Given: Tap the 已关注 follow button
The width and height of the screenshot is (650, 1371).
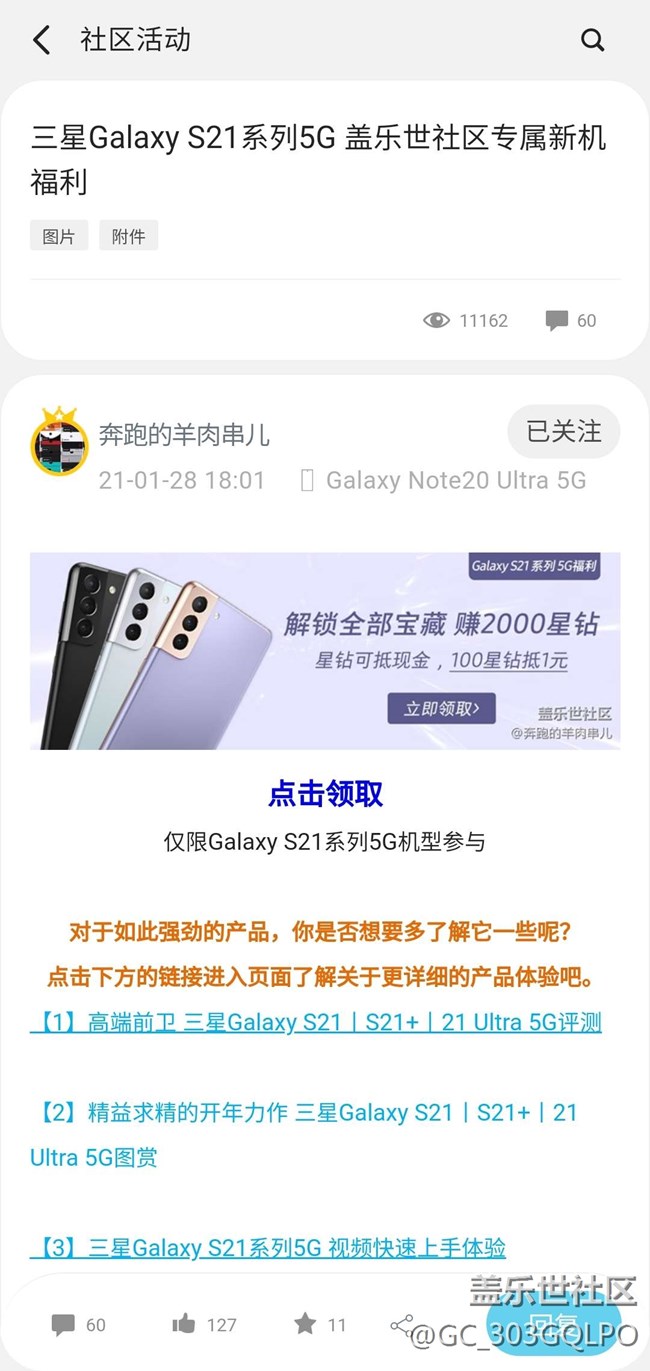Looking at the screenshot, I should point(563,432).
